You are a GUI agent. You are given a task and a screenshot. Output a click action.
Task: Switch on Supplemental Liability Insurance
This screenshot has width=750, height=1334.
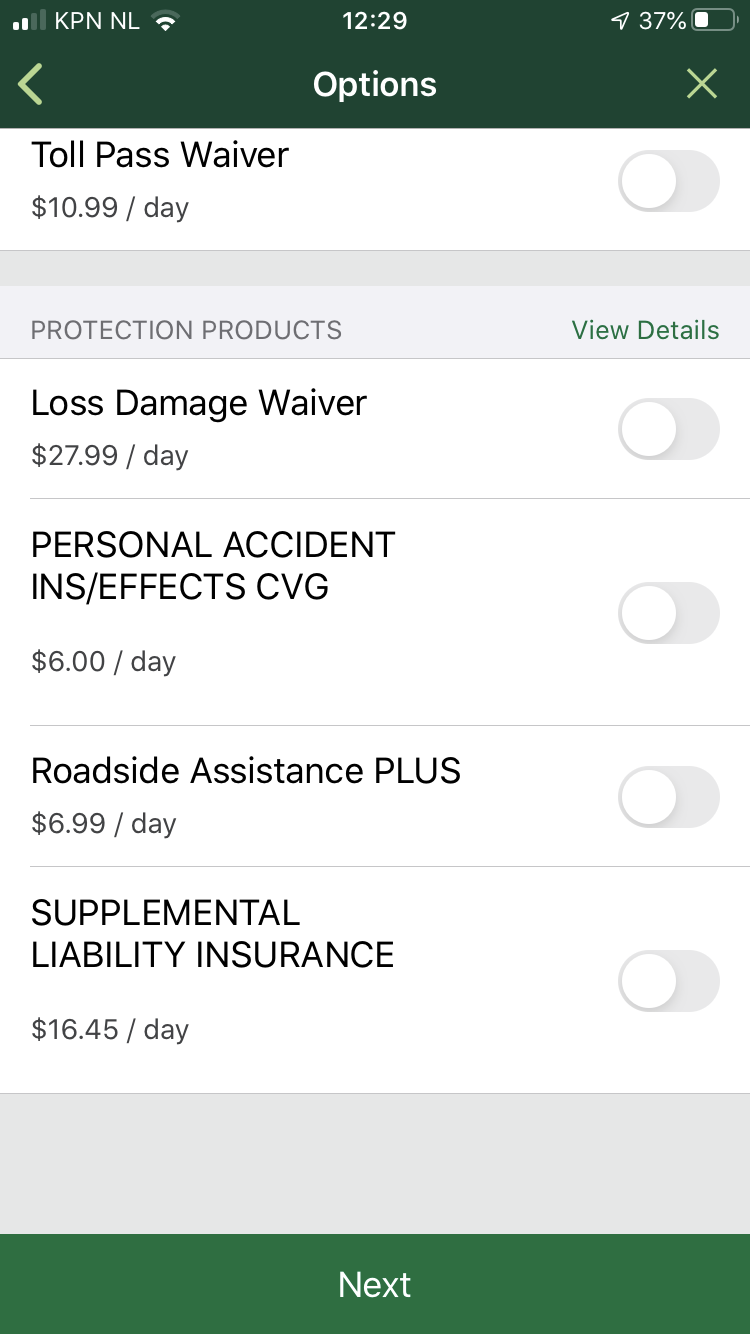click(668, 981)
